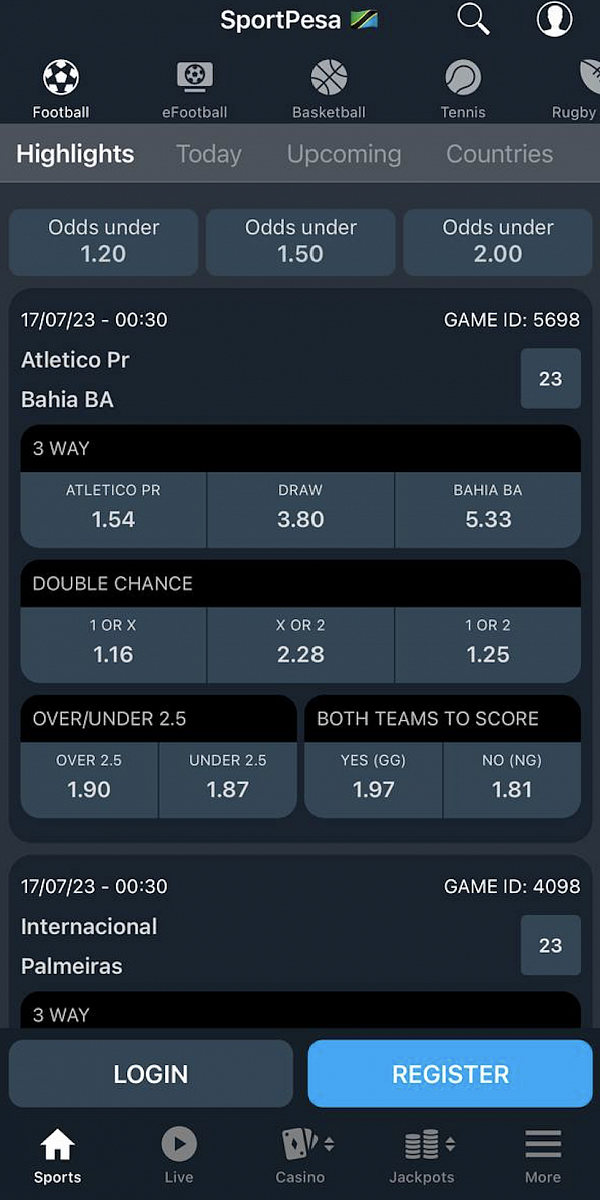
Task: Choose Over 2.5 at 1.90
Action: pos(89,778)
